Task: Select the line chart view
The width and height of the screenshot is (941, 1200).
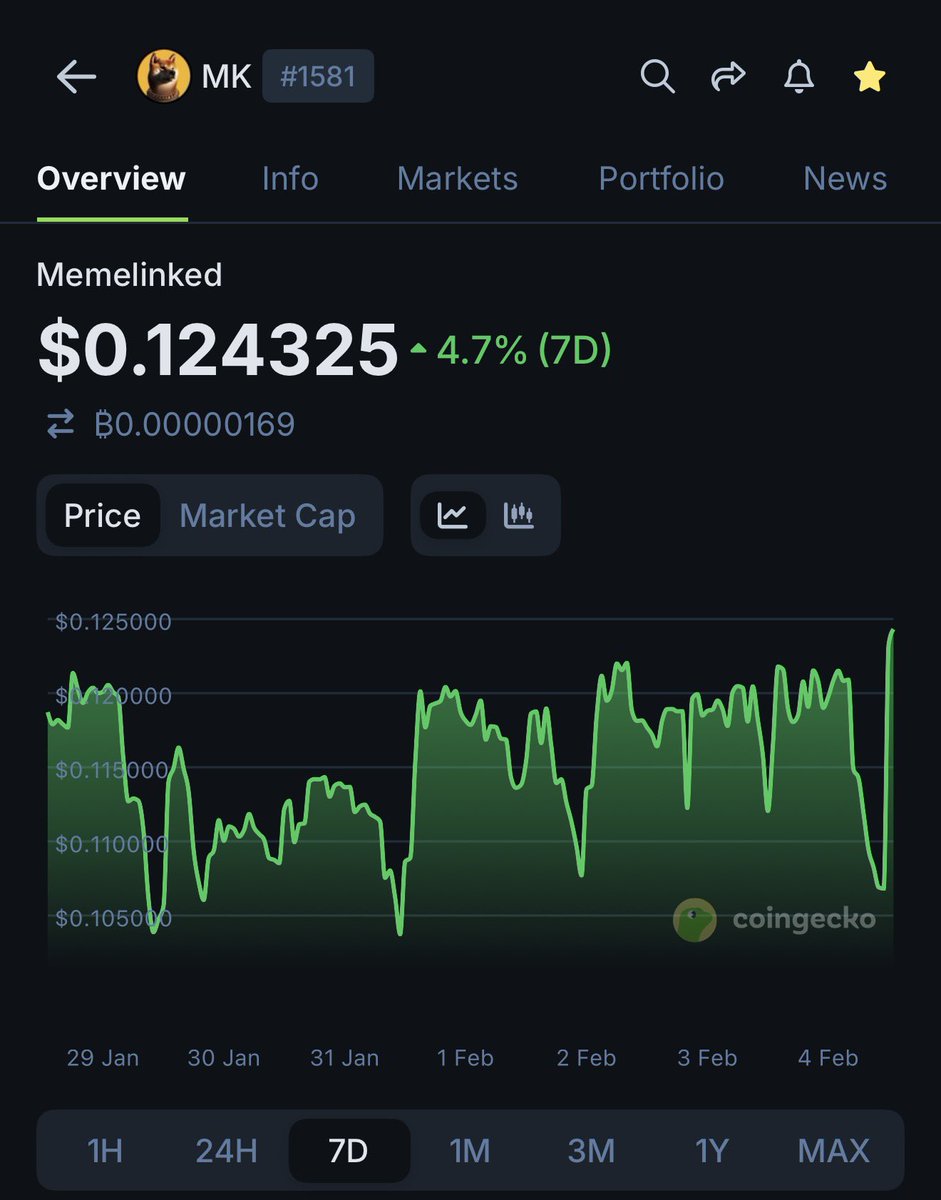Action: (453, 516)
